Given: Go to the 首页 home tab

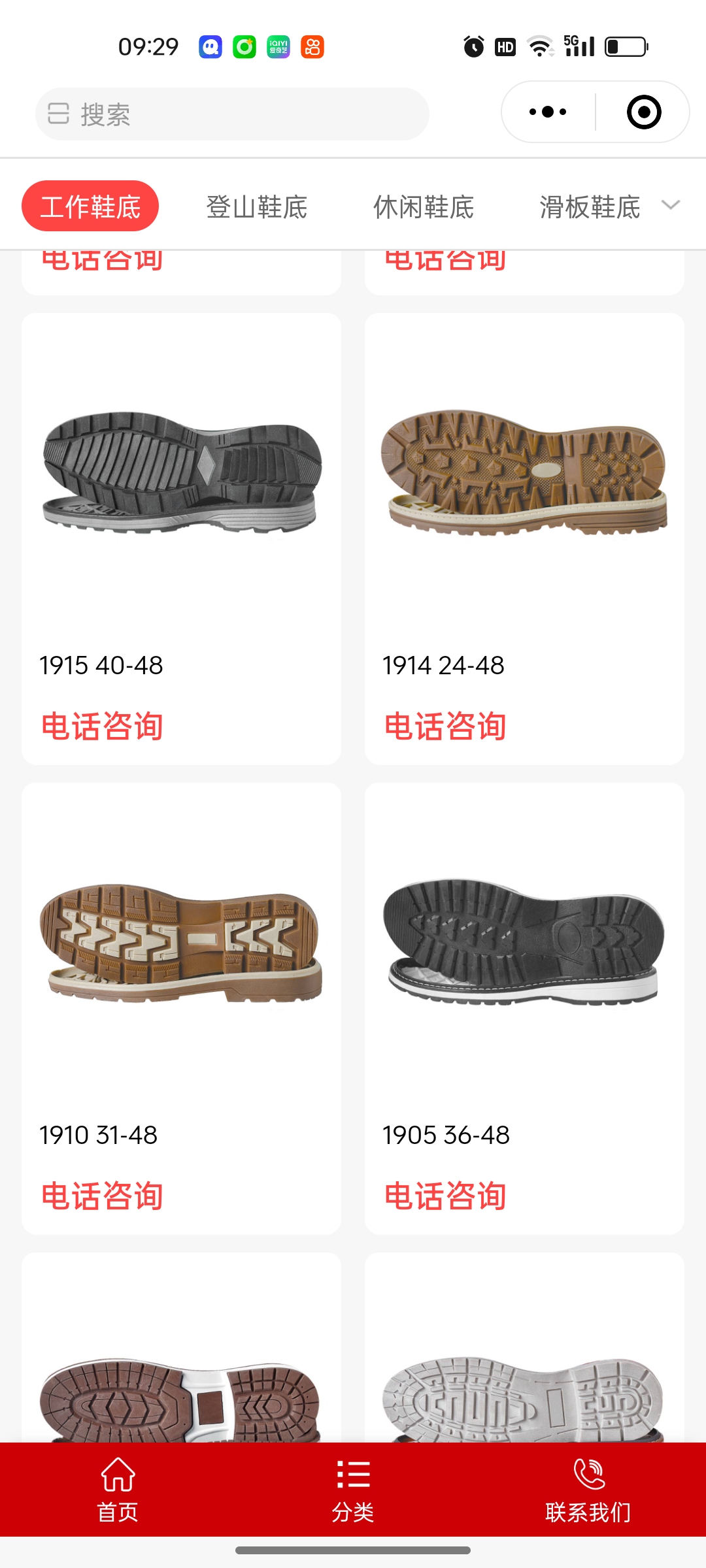Looking at the screenshot, I should [x=118, y=1490].
